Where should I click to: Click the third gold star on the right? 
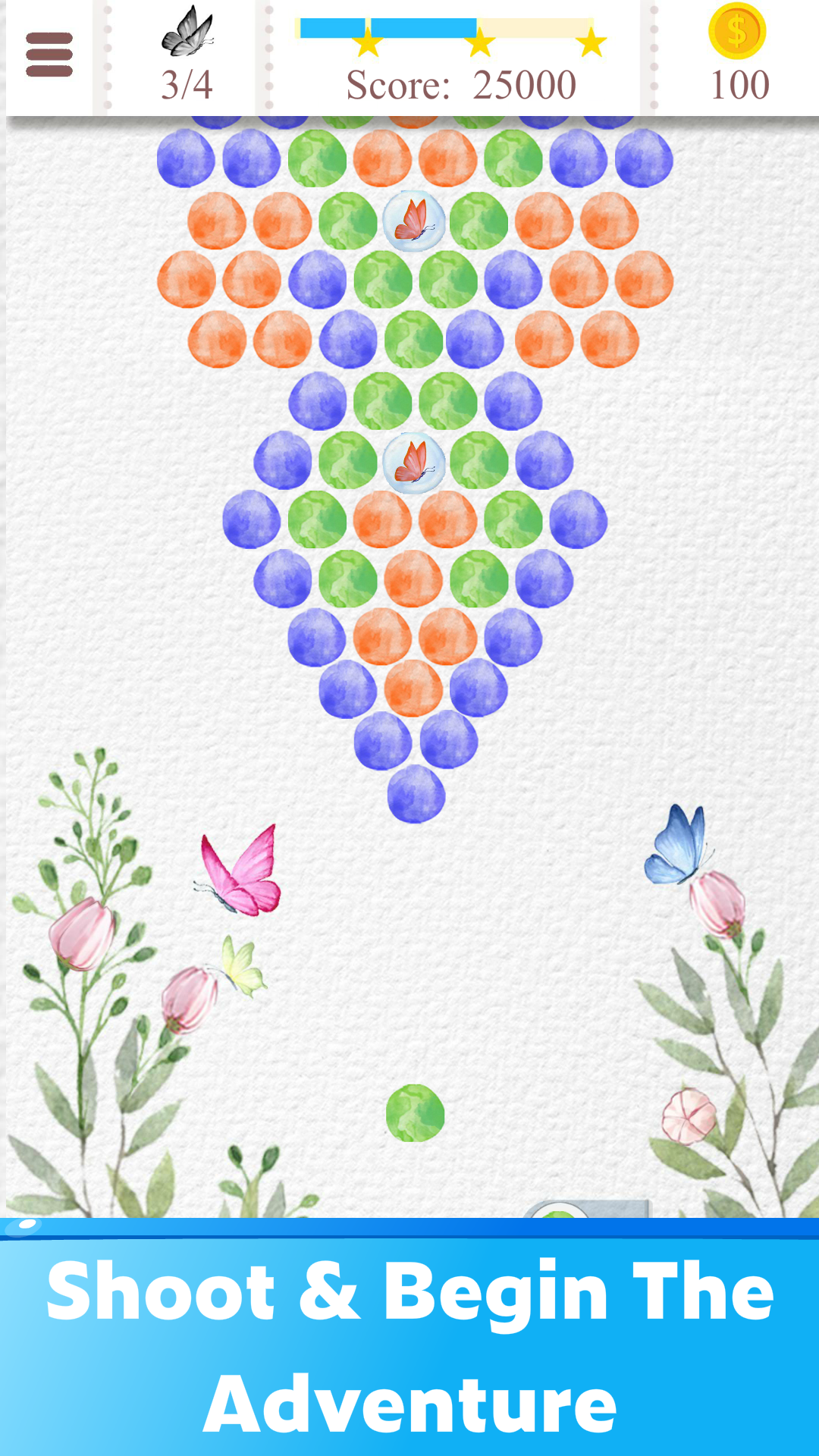(x=591, y=43)
